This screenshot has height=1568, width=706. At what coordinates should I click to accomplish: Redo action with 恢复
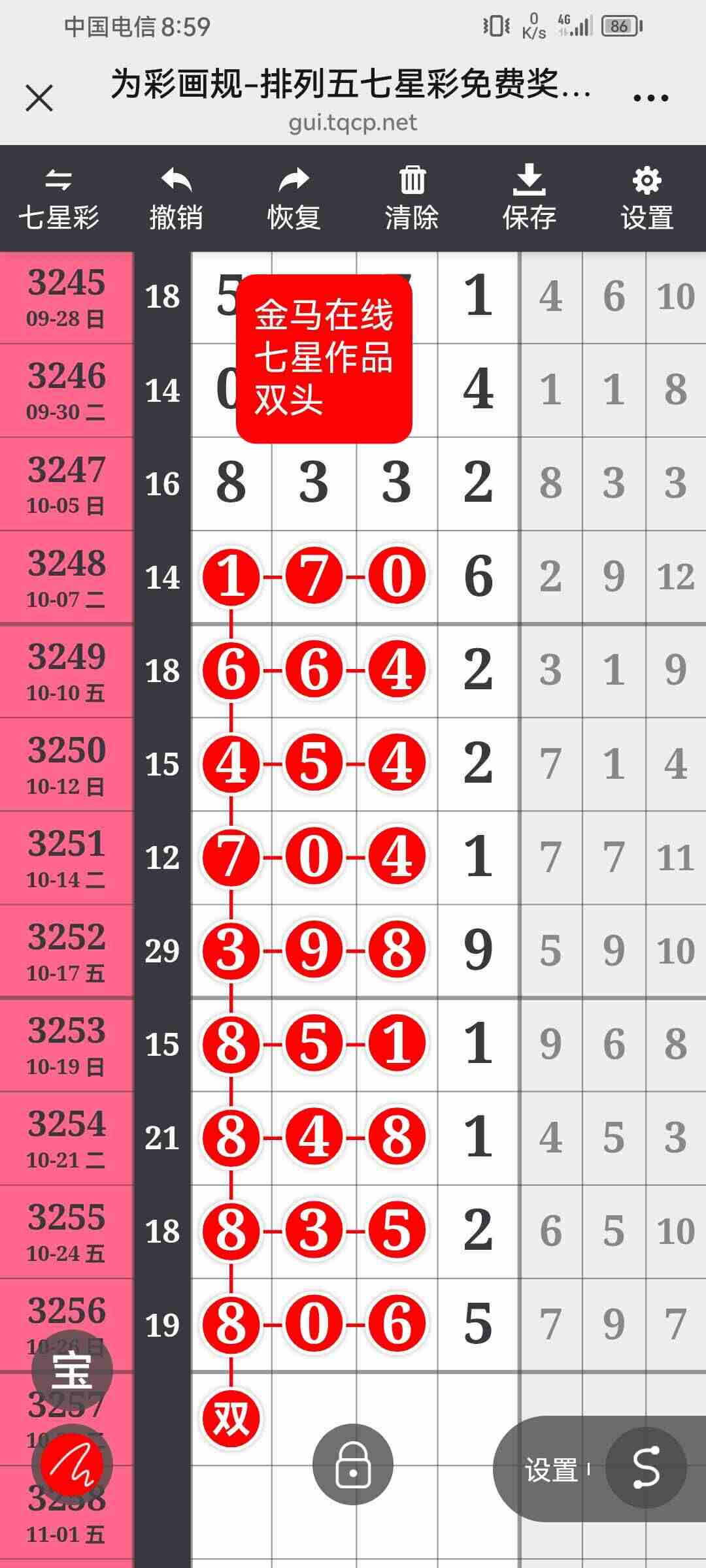click(294, 199)
